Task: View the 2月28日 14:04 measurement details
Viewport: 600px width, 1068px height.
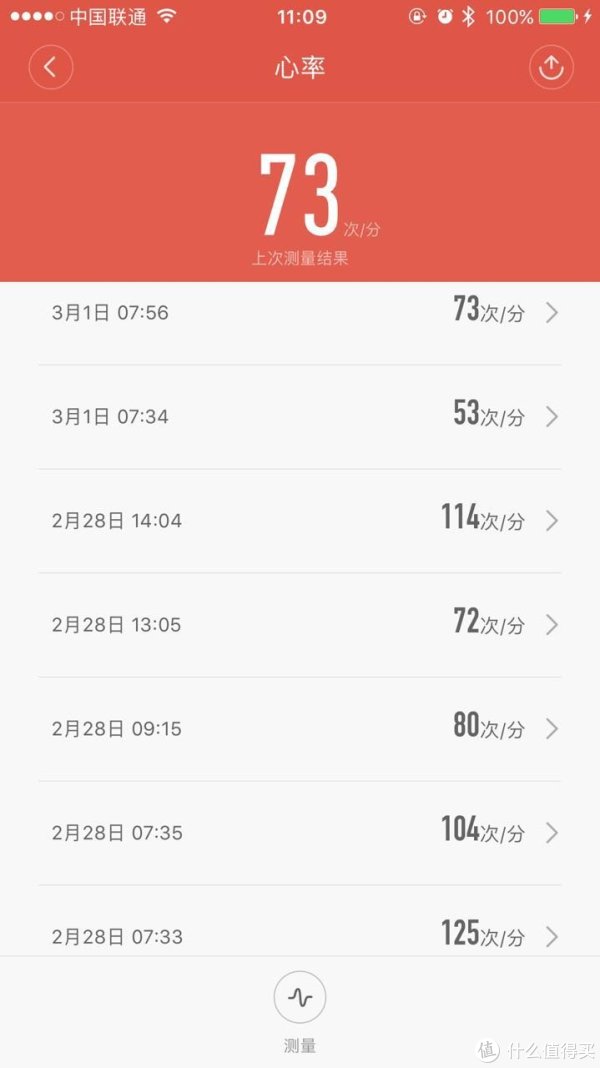Action: (x=300, y=521)
